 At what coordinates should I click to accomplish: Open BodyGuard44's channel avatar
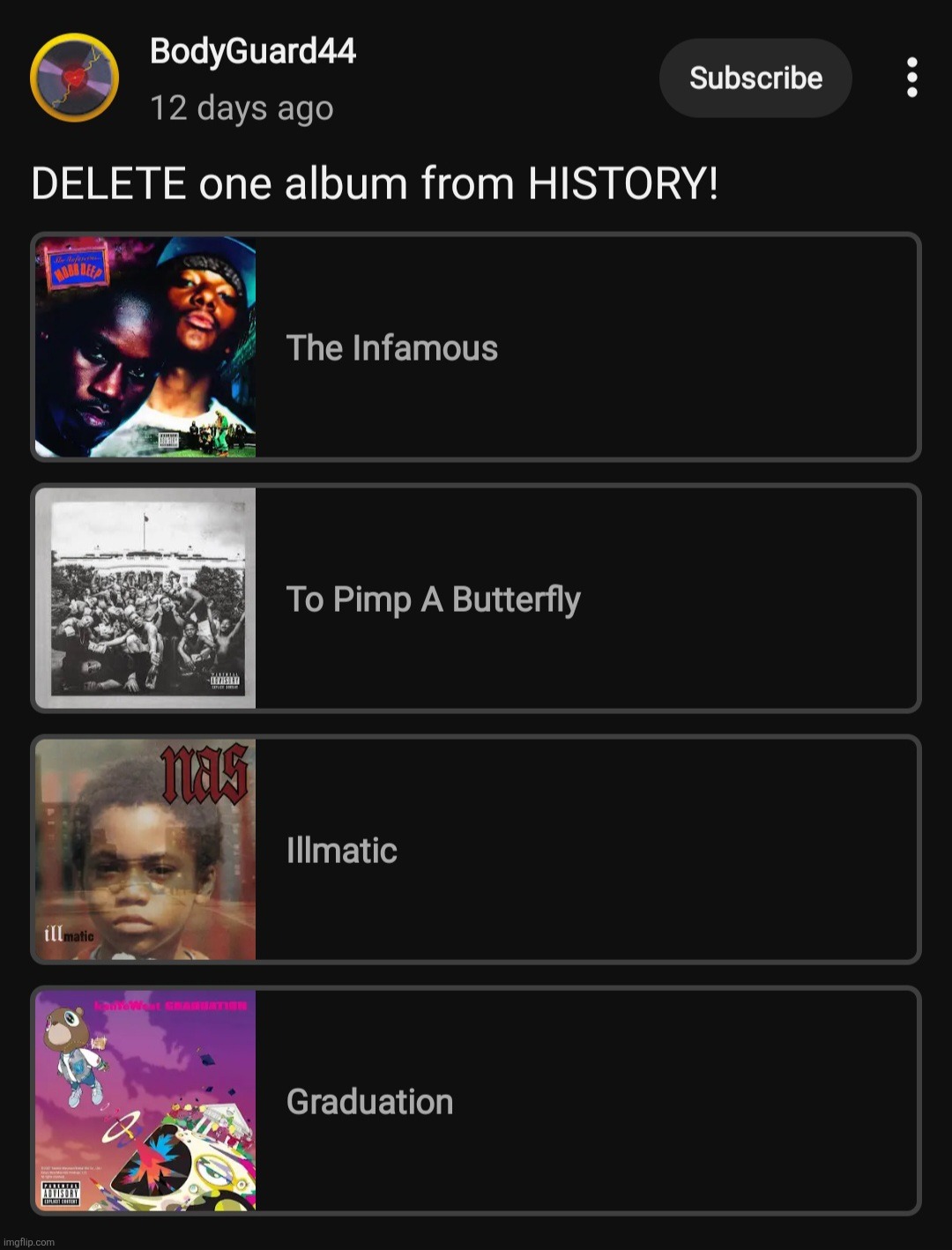pyautogui.click(x=74, y=78)
